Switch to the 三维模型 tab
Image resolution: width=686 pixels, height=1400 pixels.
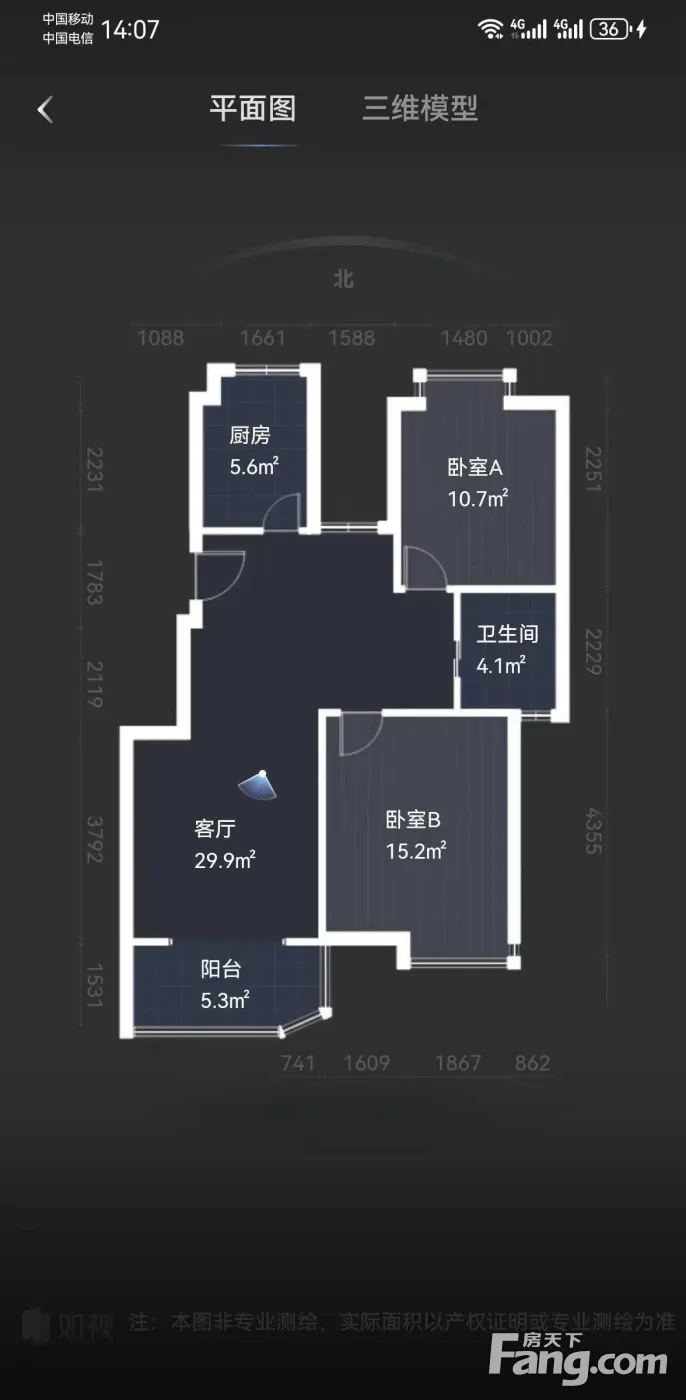pos(420,108)
